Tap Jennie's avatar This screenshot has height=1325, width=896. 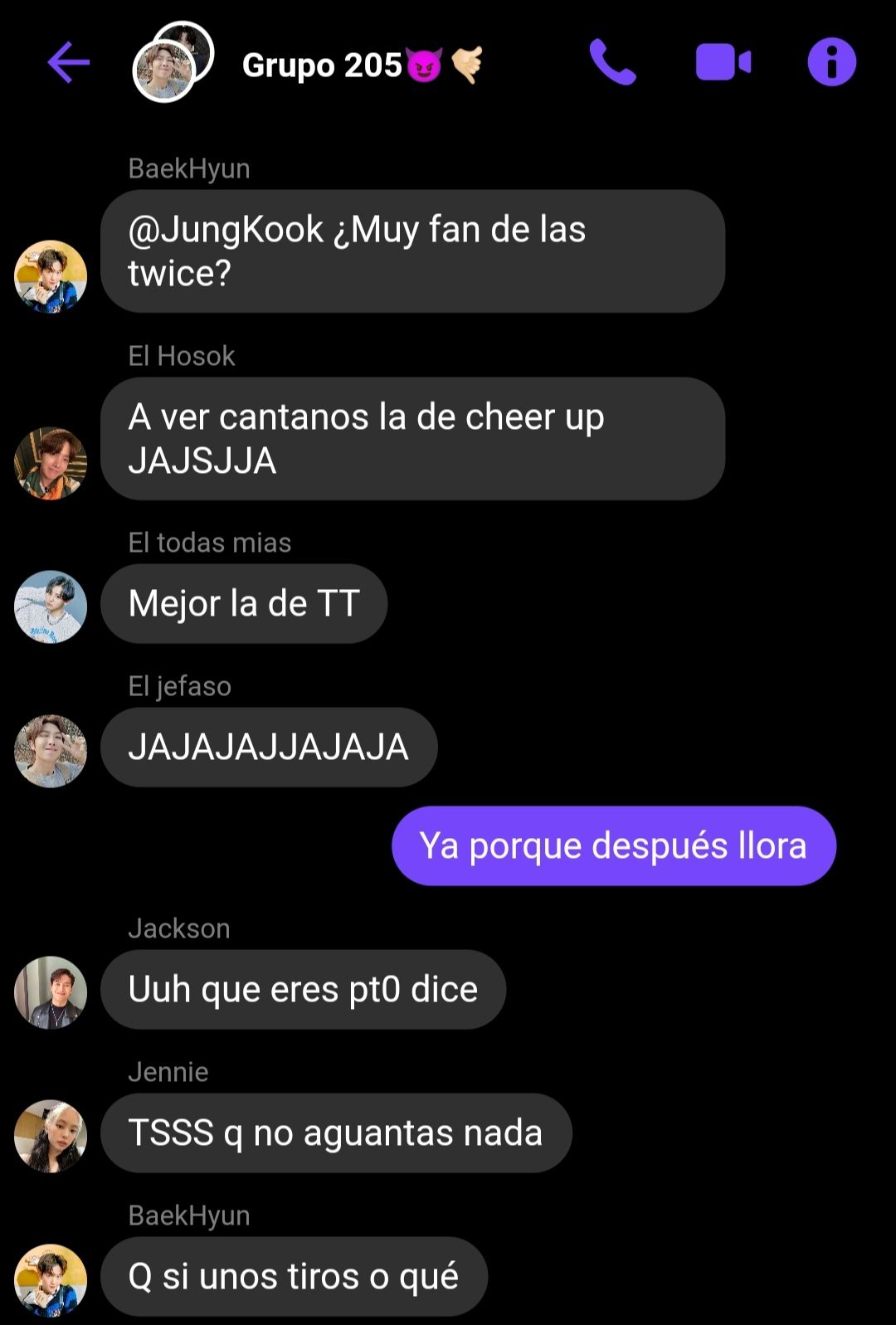pyautogui.click(x=51, y=1136)
